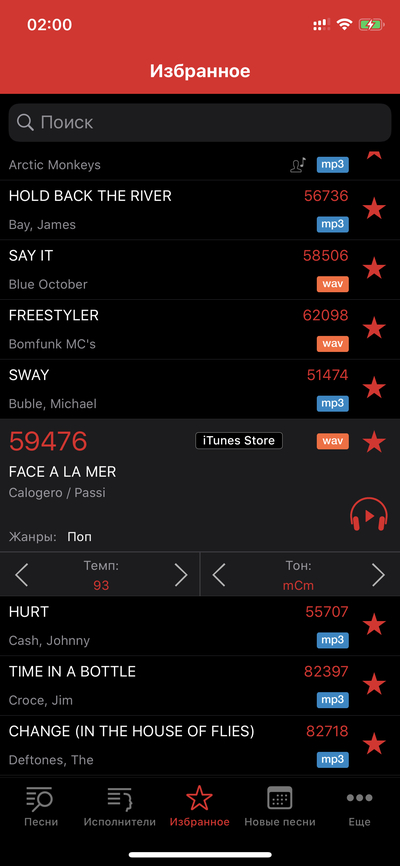Go to the Новые песни tab
The image size is (400, 866).
(280, 807)
